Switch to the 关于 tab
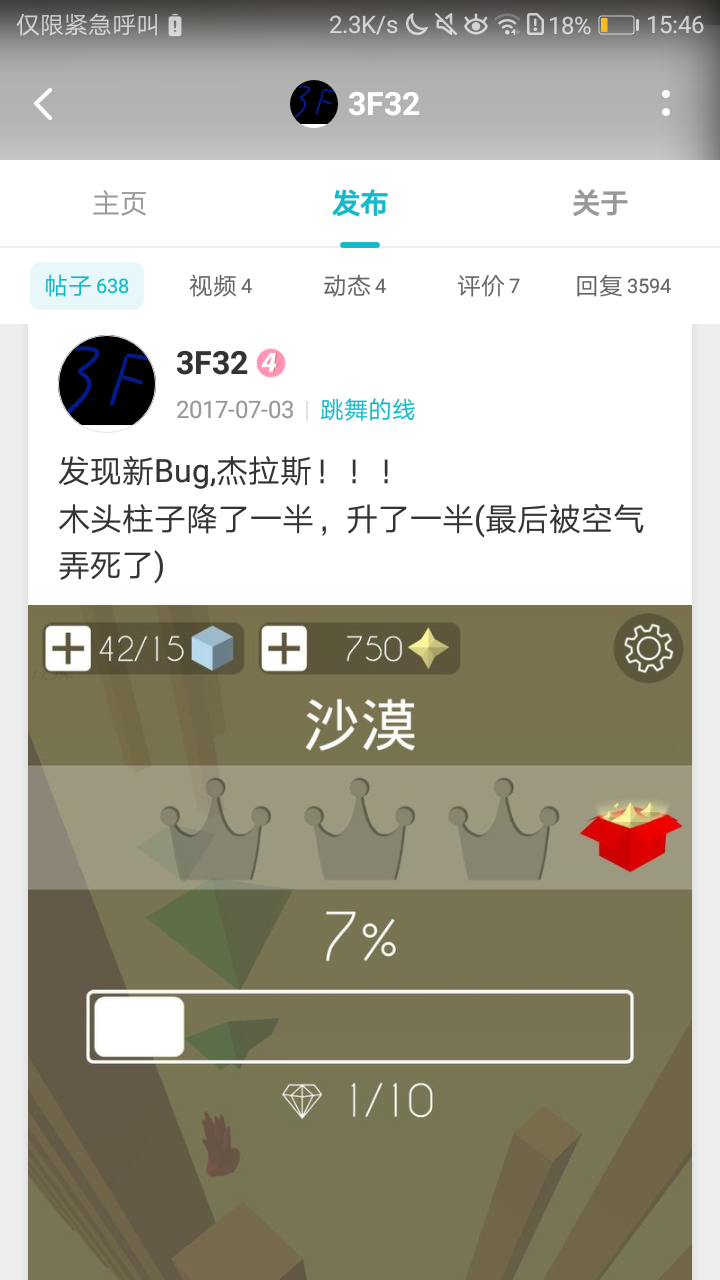Screen dimensions: 720x1280 coord(599,203)
